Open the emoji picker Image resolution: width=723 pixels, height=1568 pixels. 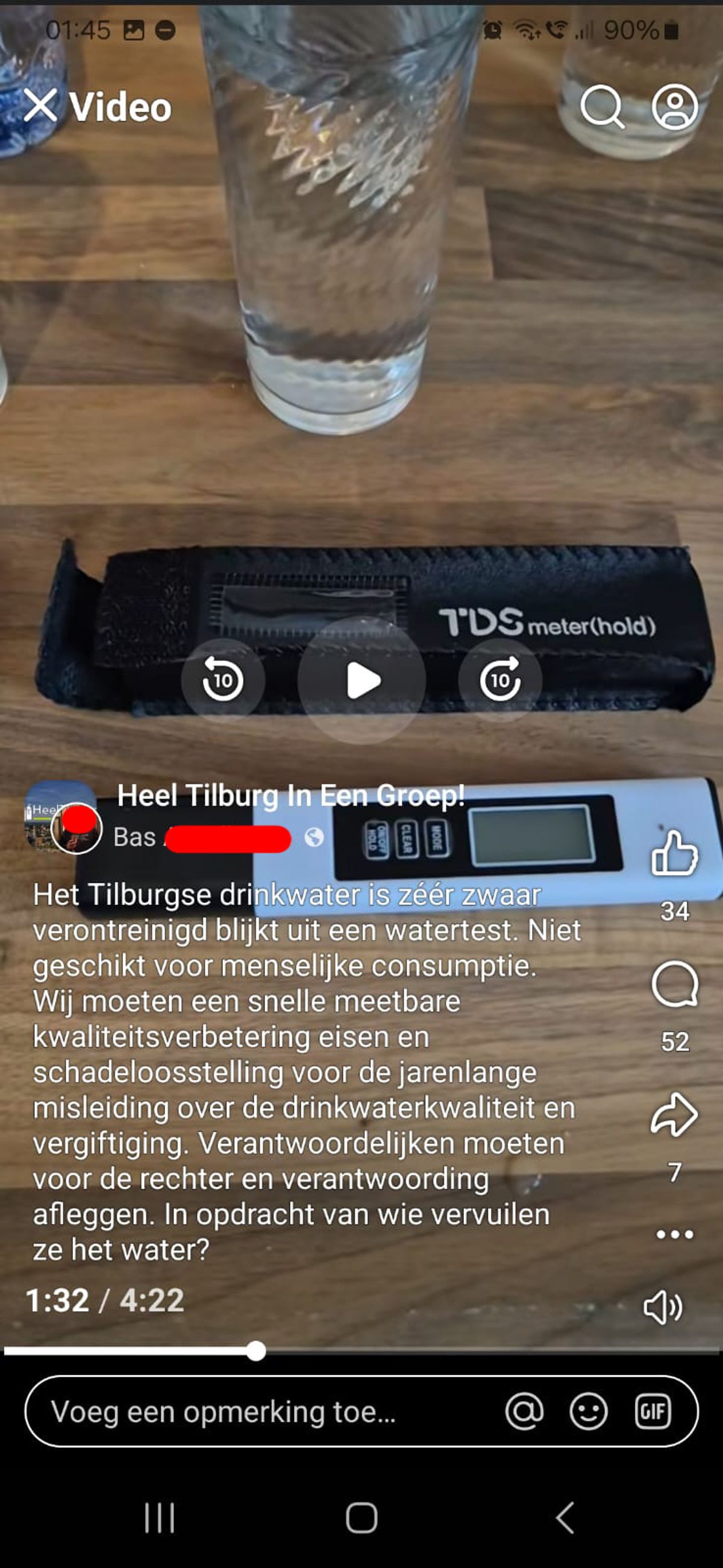point(589,1411)
